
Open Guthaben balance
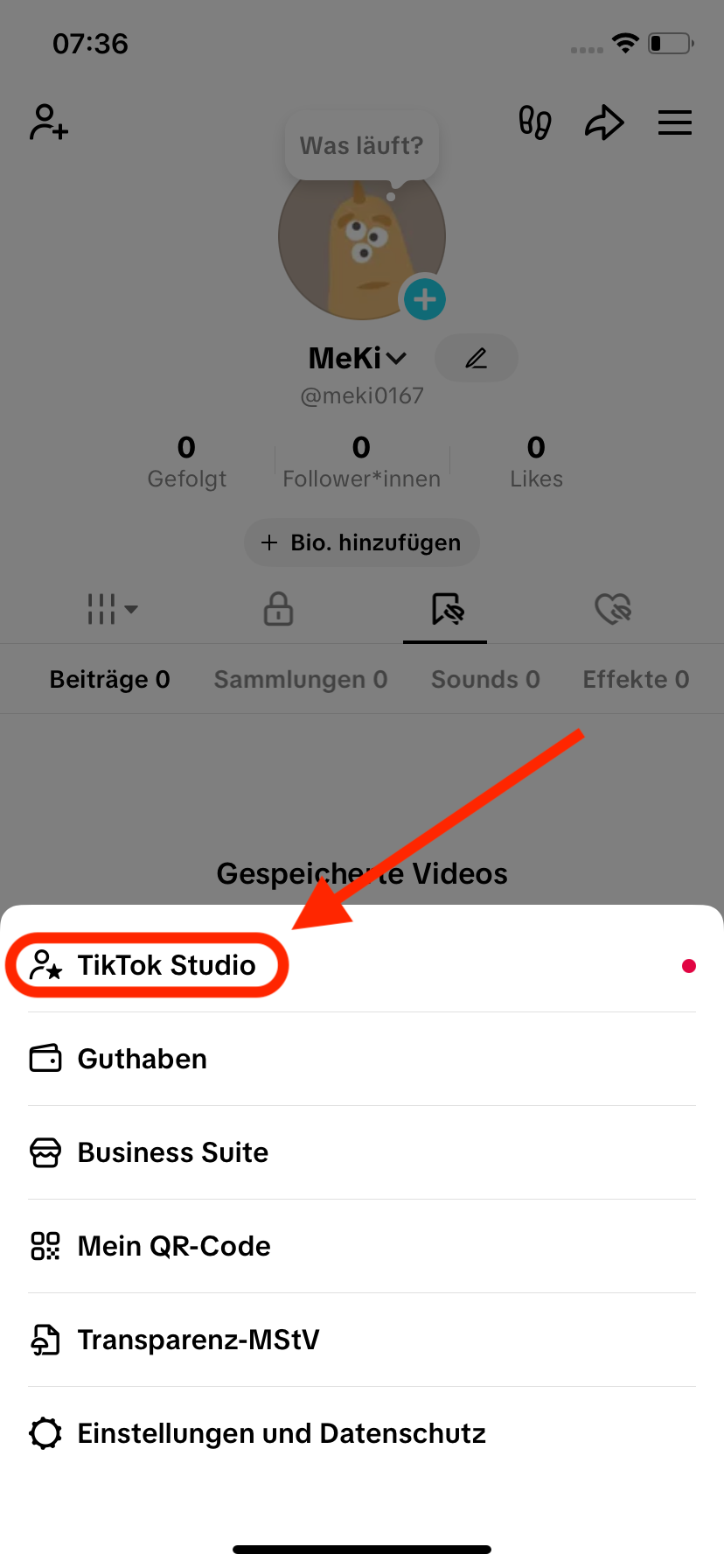[x=143, y=1059]
